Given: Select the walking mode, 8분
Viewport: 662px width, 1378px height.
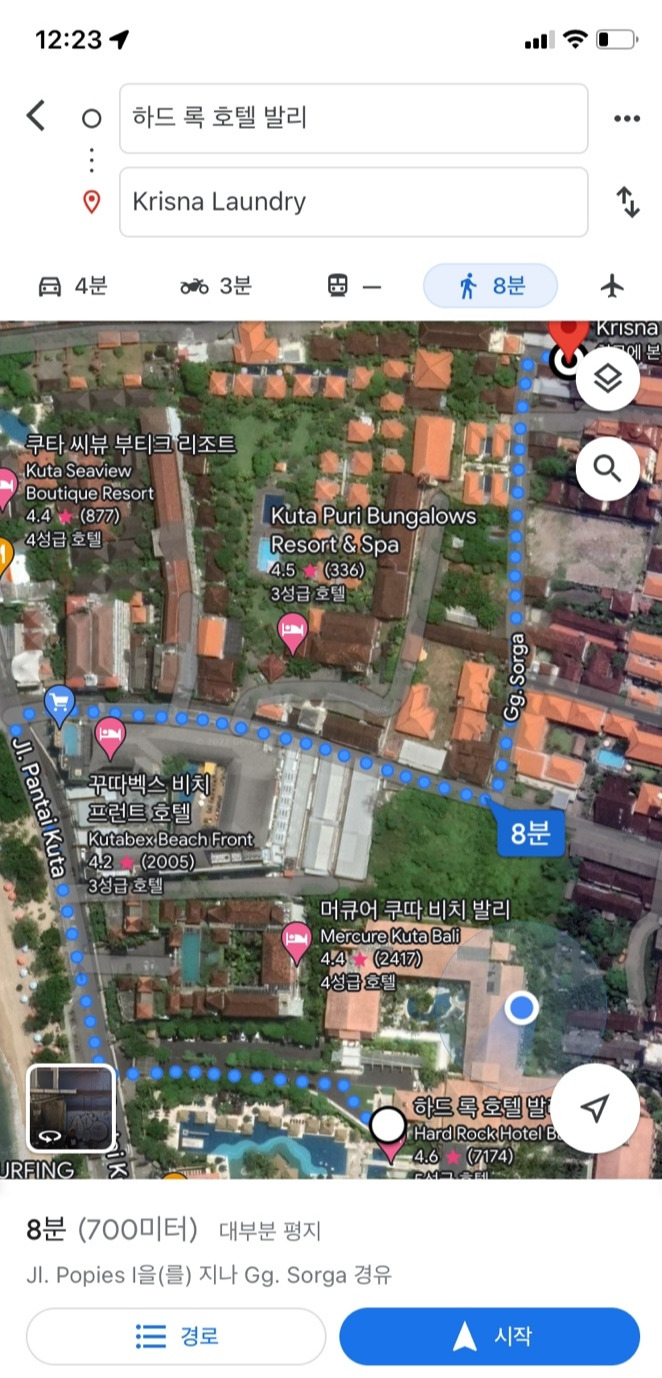Looking at the screenshot, I should coord(490,286).
